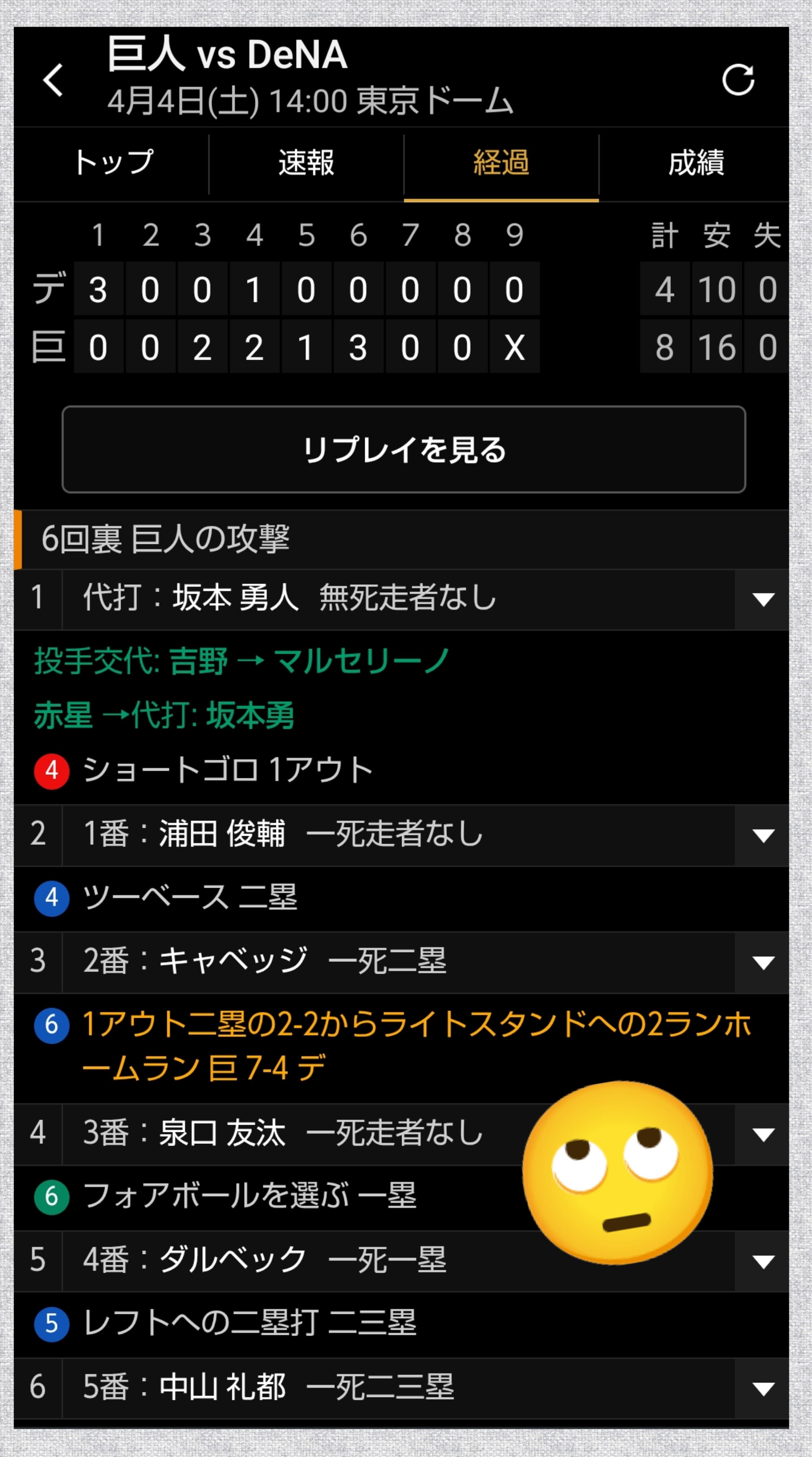This screenshot has height=1457, width=812.
Task: Open the 速報 tab
Action: [x=306, y=162]
